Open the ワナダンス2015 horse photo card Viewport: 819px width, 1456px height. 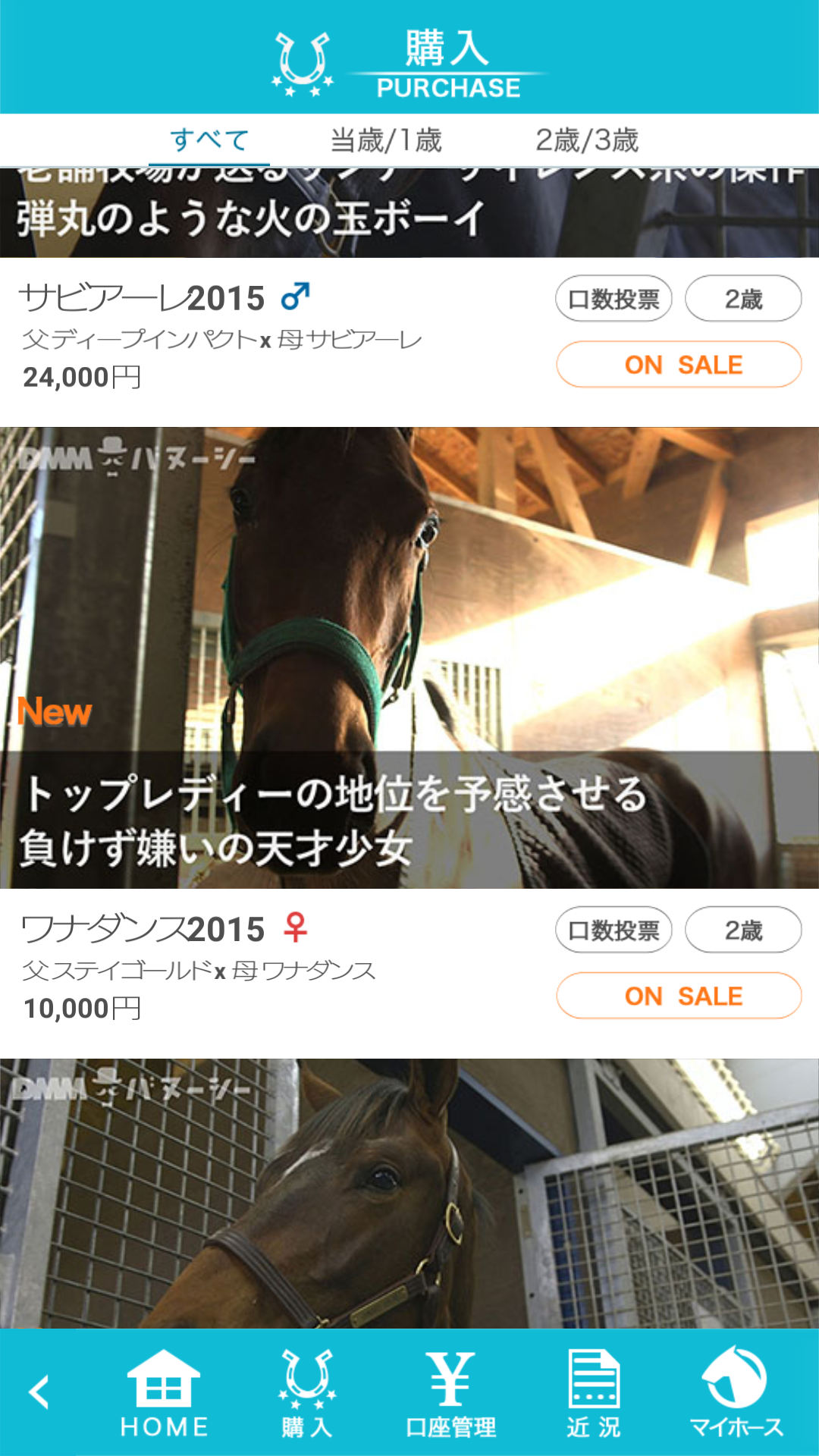click(409, 657)
